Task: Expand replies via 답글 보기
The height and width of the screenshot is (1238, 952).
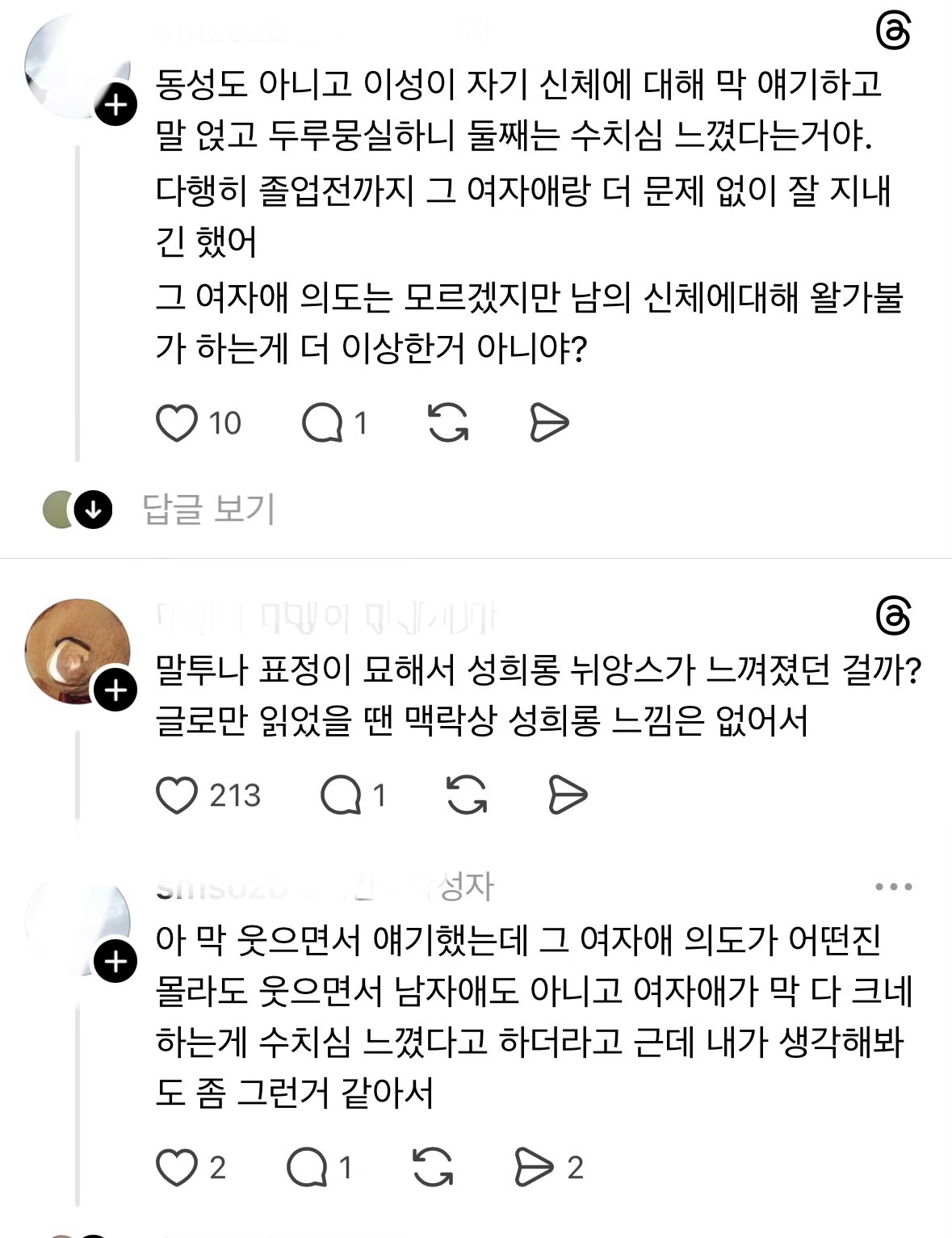Action: (x=208, y=510)
